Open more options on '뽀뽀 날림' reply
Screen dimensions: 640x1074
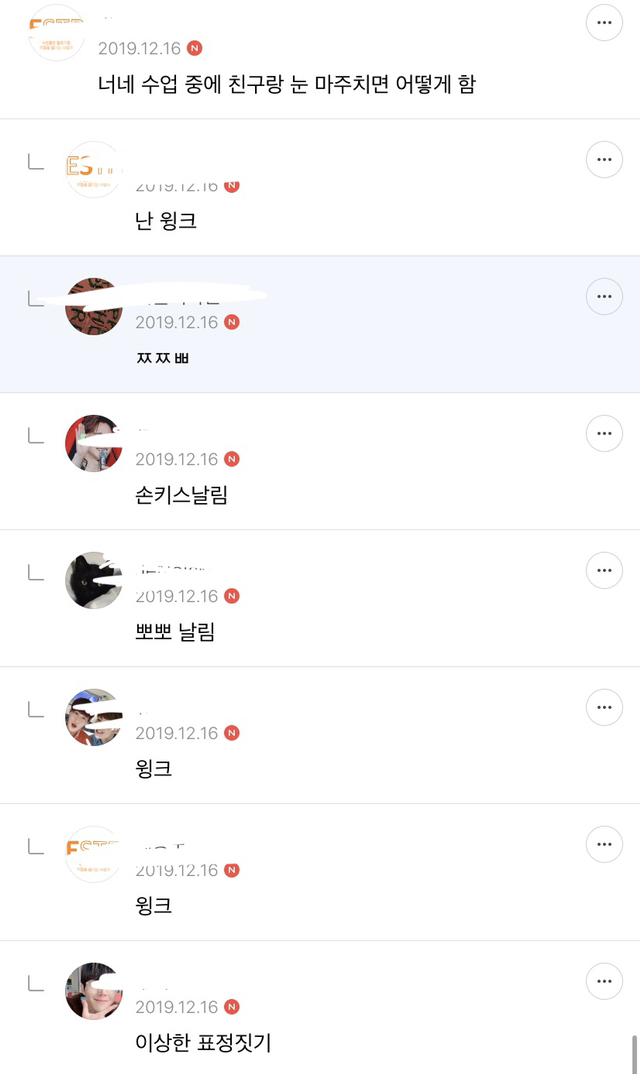click(604, 571)
